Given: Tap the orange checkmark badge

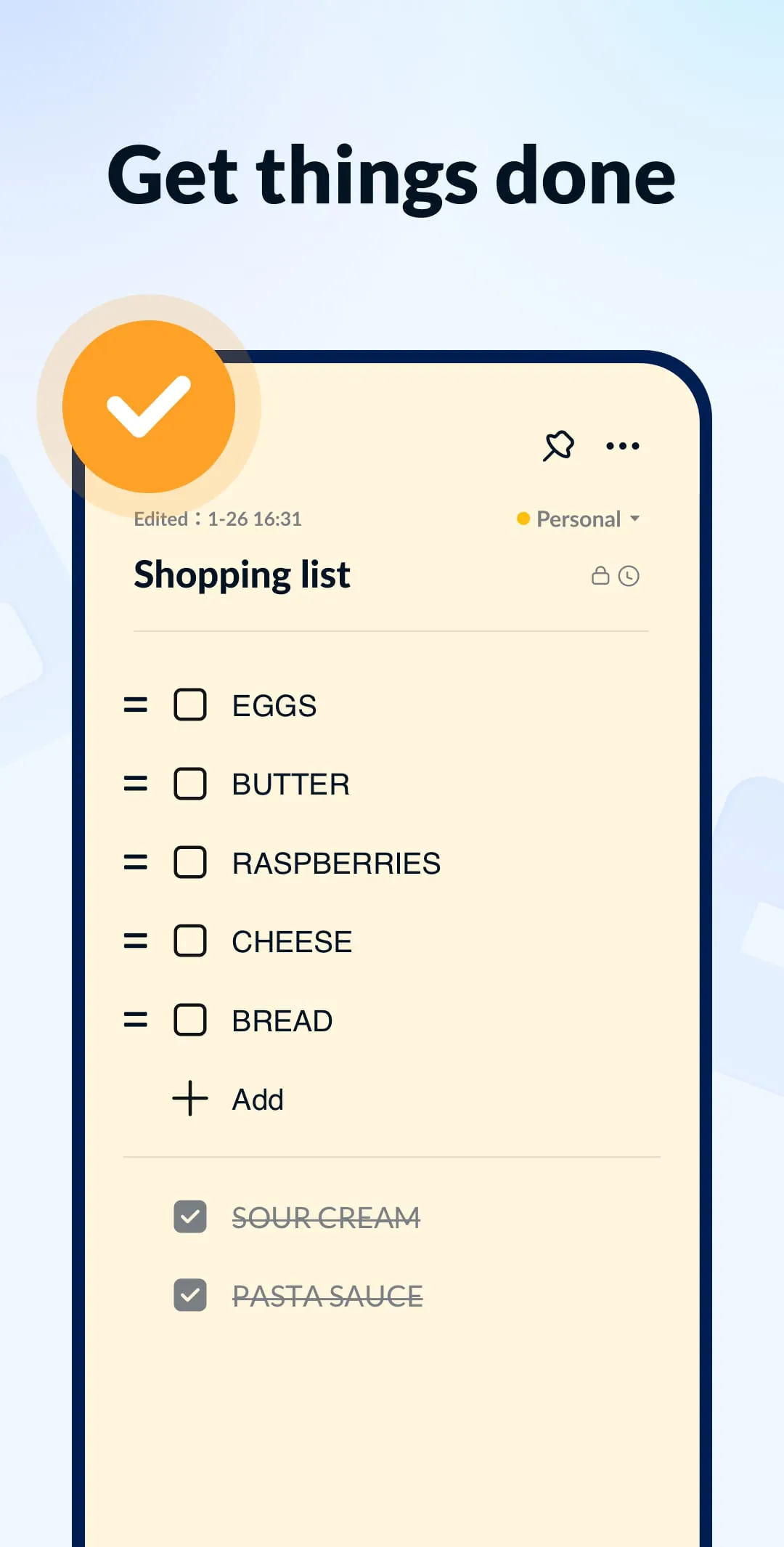Looking at the screenshot, I should click(147, 407).
